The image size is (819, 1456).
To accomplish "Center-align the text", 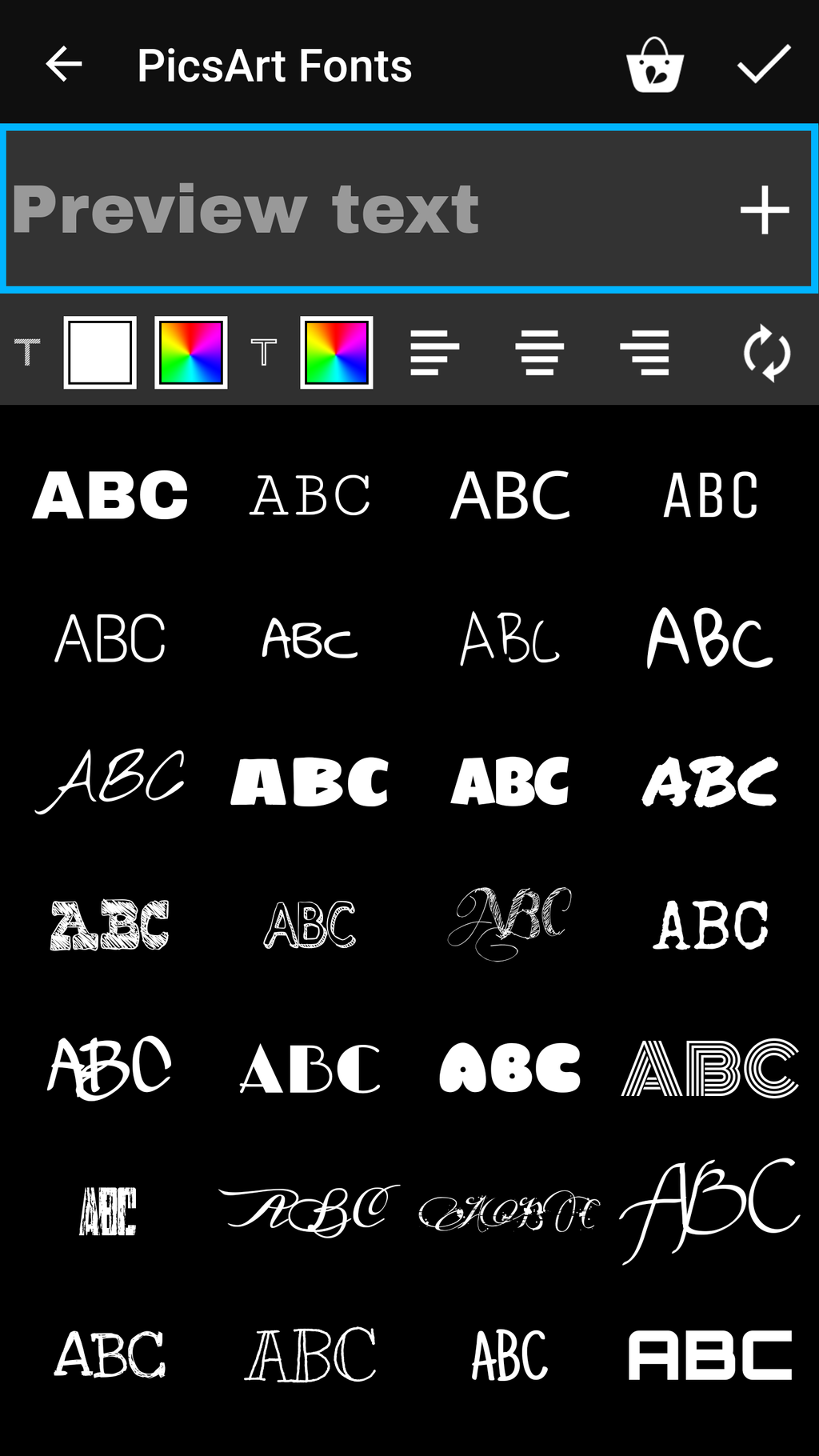I will (539, 353).
